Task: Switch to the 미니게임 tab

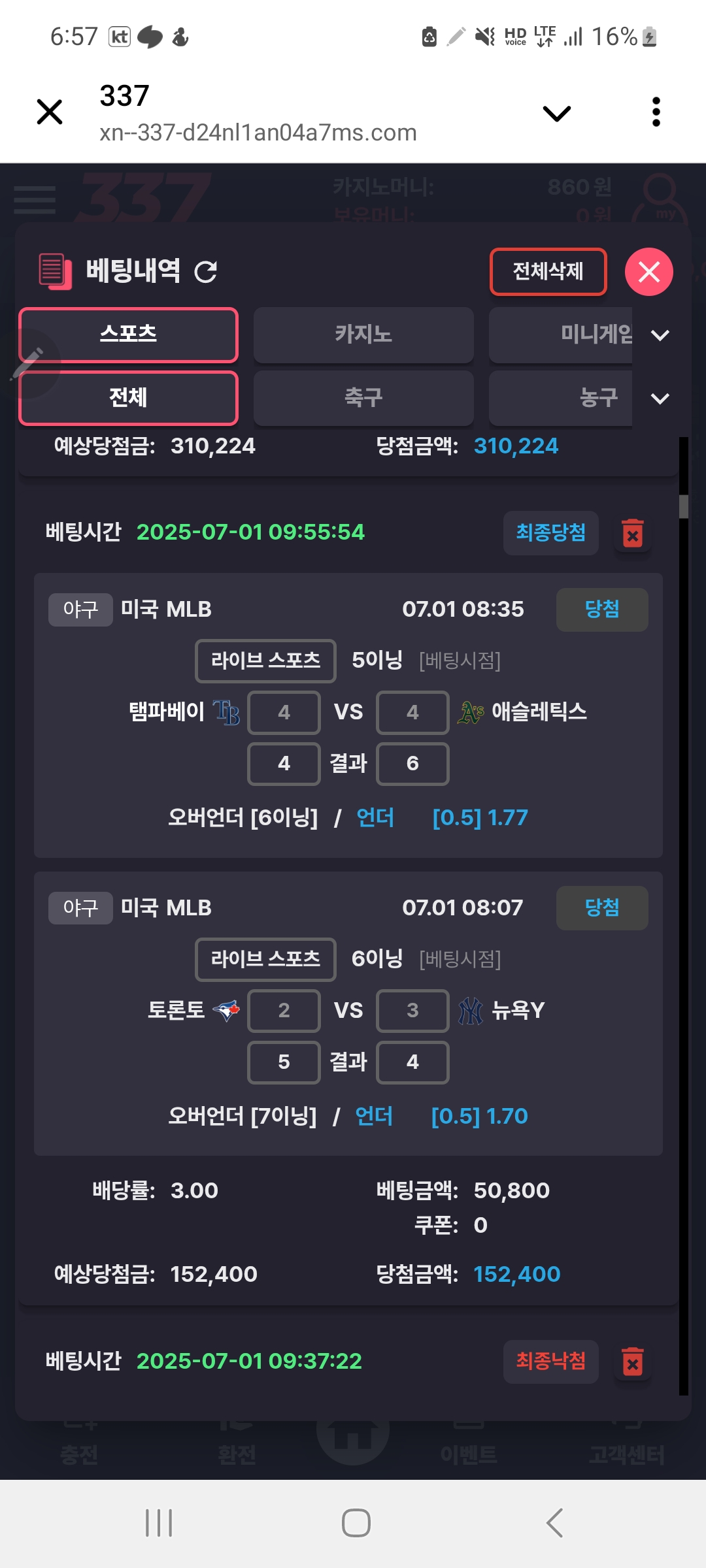Action: (561, 335)
